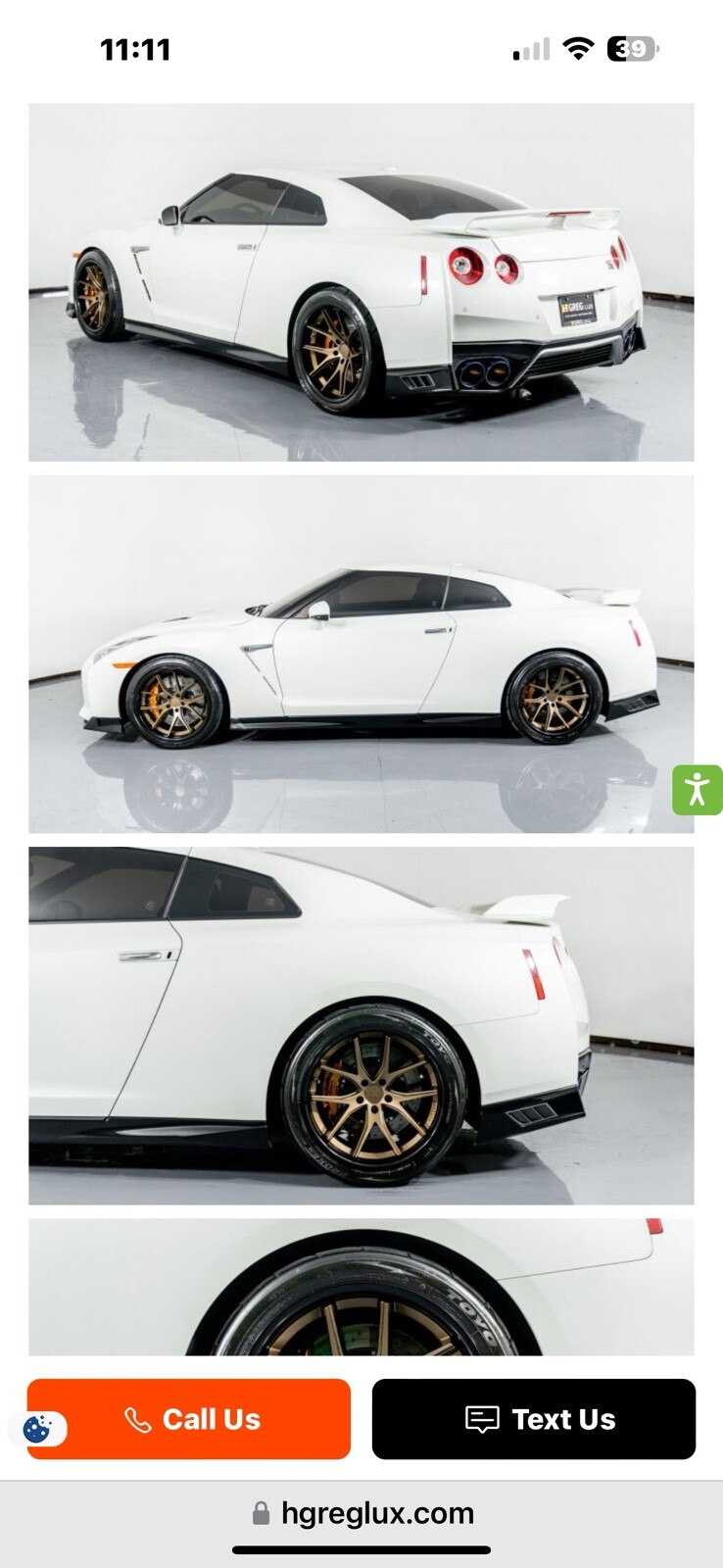723x1568 pixels.
Task: Open the Toyo tire close-up photo
Action: pyautogui.click(x=361, y=1288)
